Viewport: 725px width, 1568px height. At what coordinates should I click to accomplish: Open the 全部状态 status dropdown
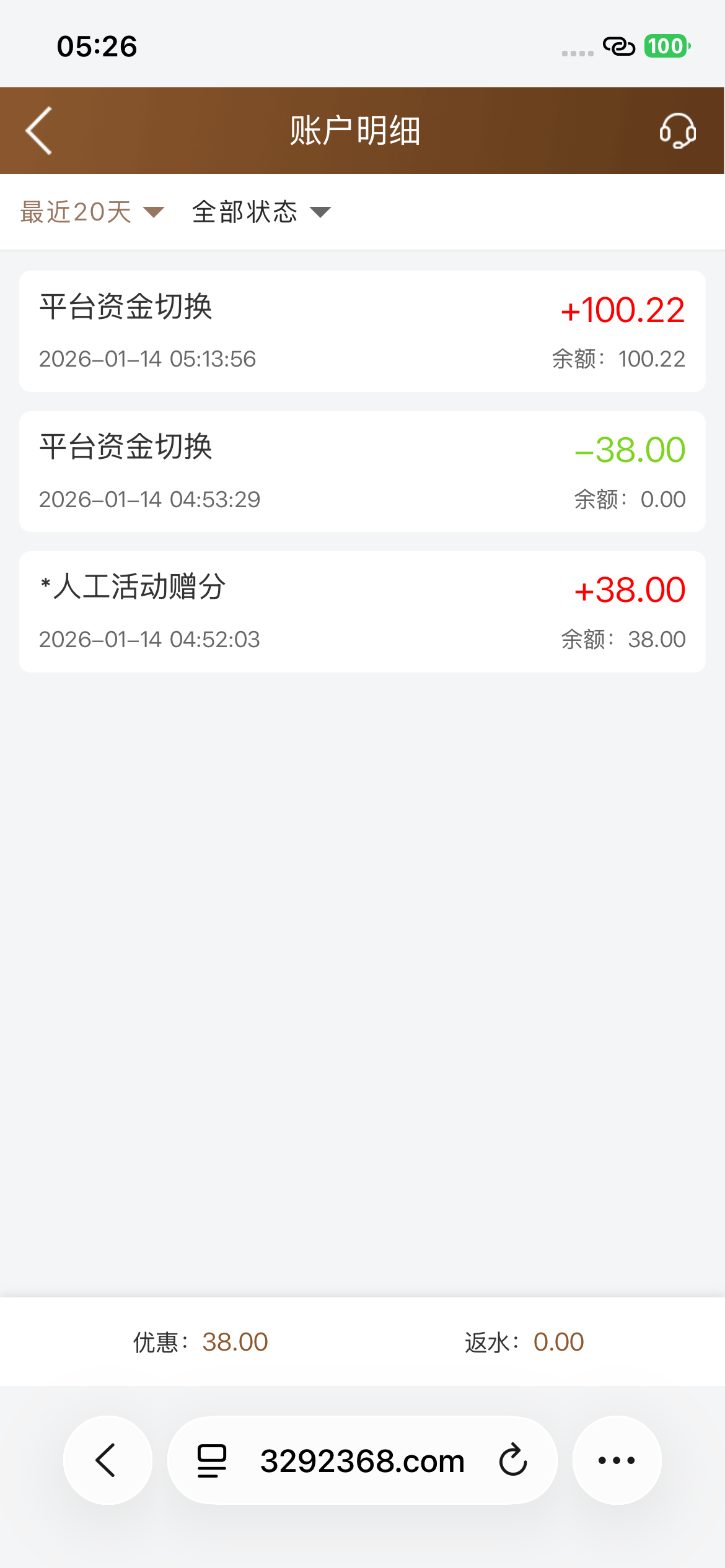coord(261,212)
